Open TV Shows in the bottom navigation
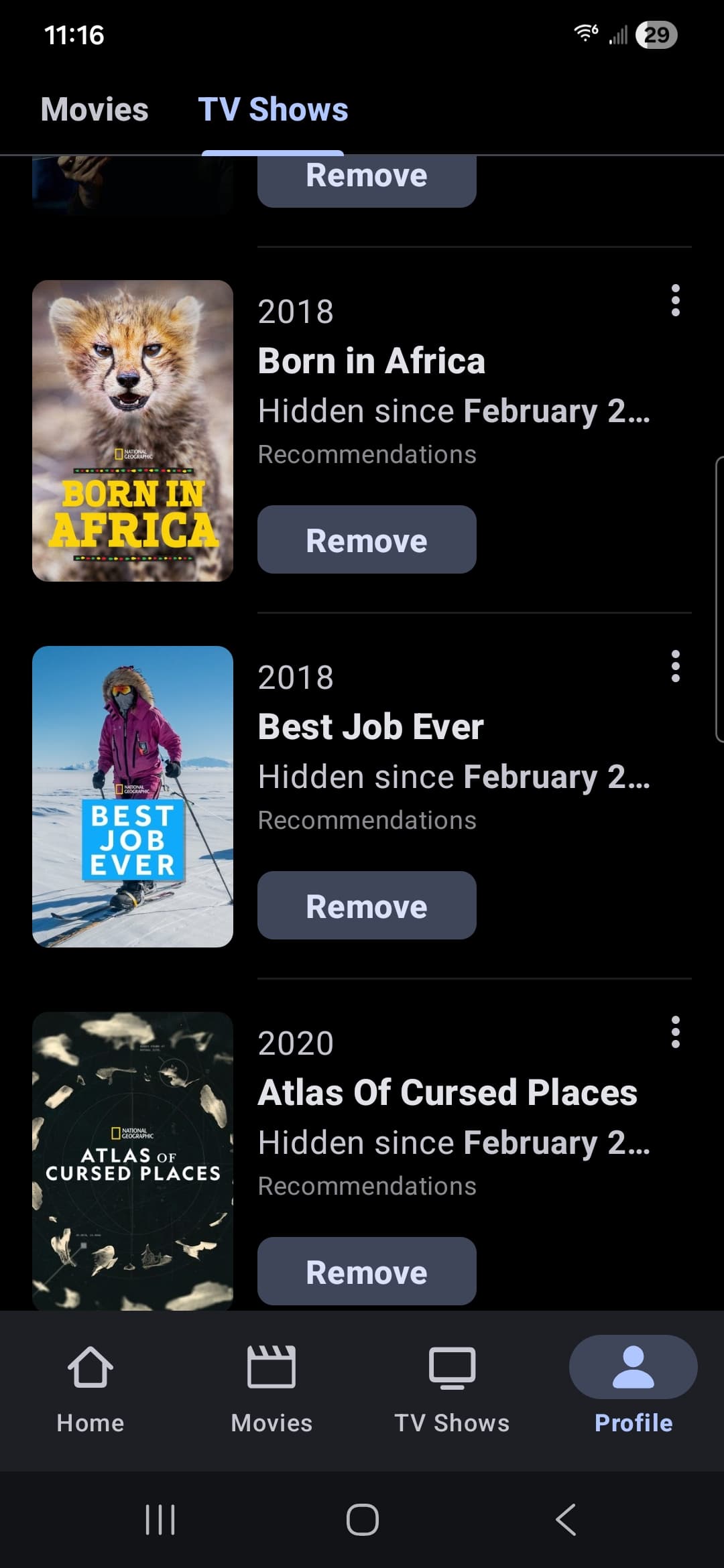Image resolution: width=724 pixels, height=1568 pixels. 452,1390
